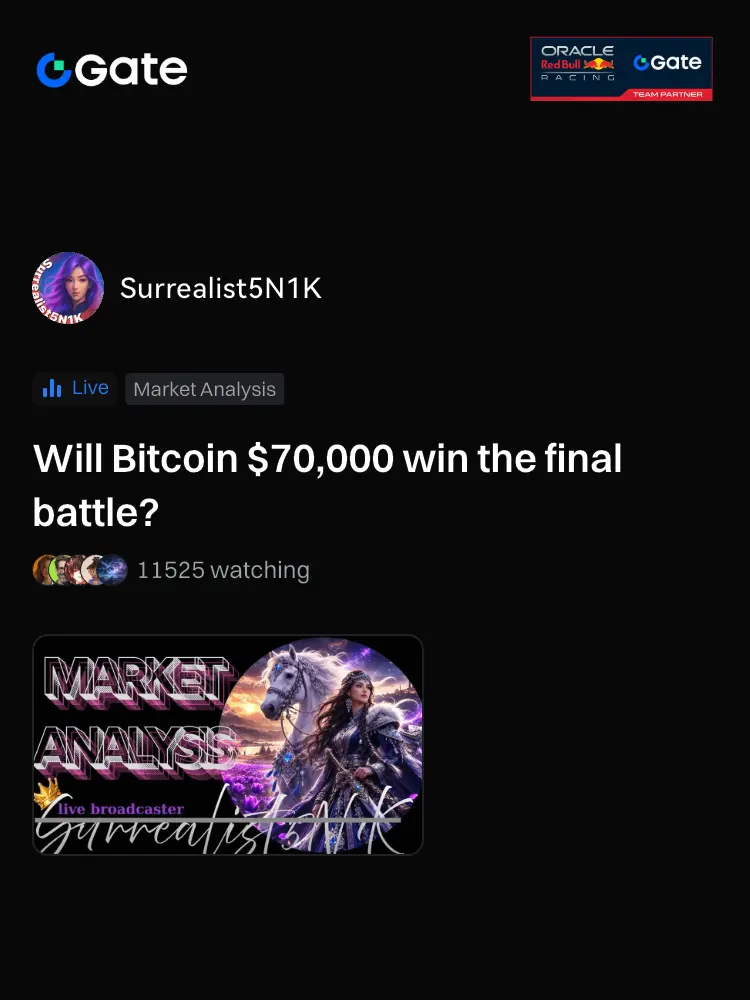The width and height of the screenshot is (750, 1000).
Task: Click the Oracle logo in the partner banner
Action: (x=577, y=51)
